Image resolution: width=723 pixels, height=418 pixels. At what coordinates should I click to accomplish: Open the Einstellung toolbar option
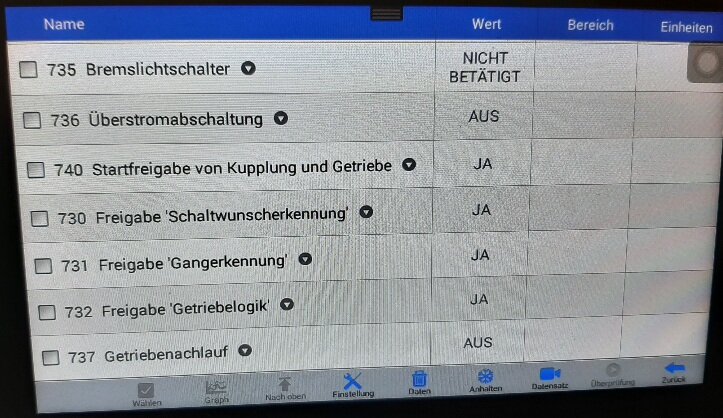352,385
